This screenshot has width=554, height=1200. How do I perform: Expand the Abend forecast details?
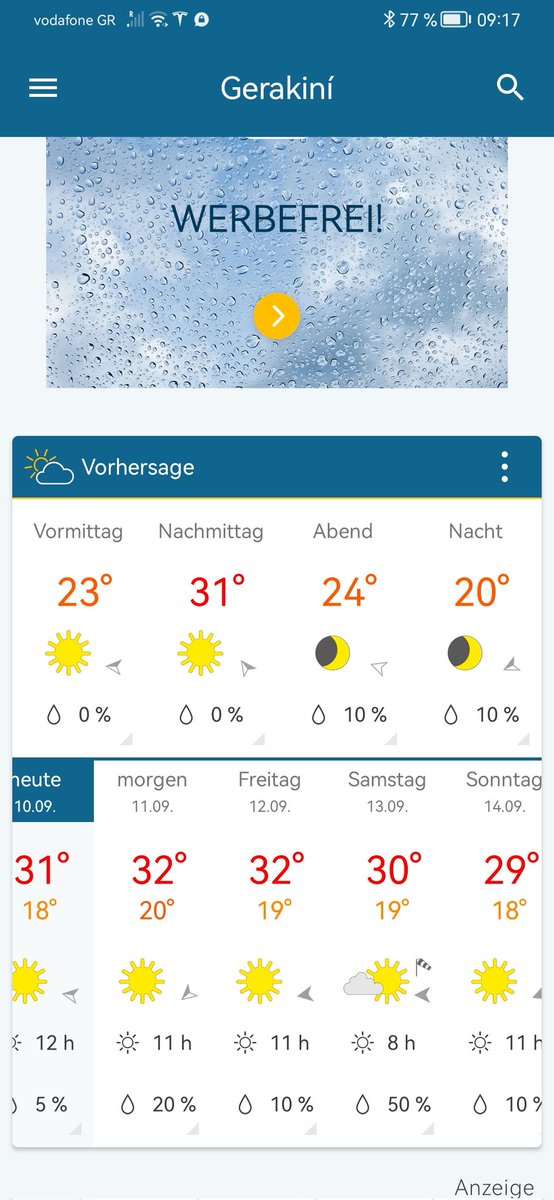point(343,628)
